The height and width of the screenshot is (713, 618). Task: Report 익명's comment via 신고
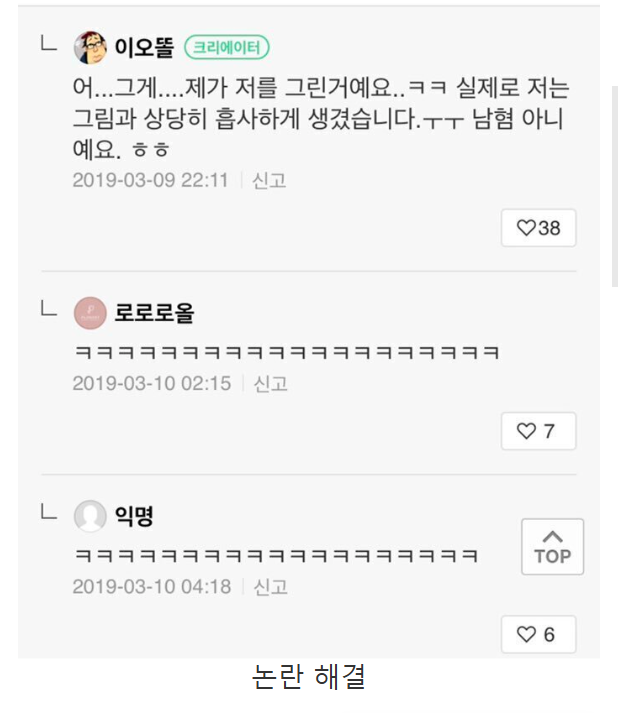270,587
